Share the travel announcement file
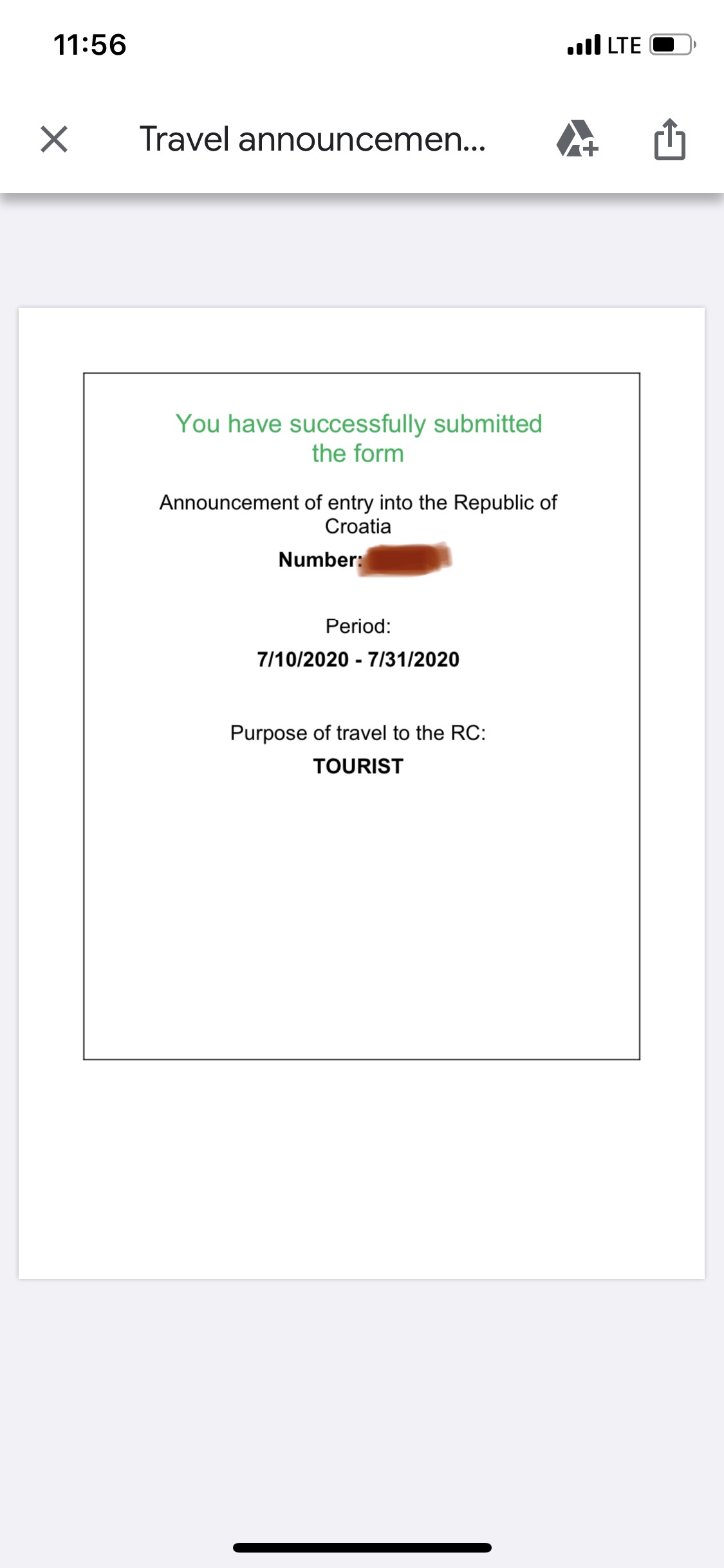 click(669, 139)
